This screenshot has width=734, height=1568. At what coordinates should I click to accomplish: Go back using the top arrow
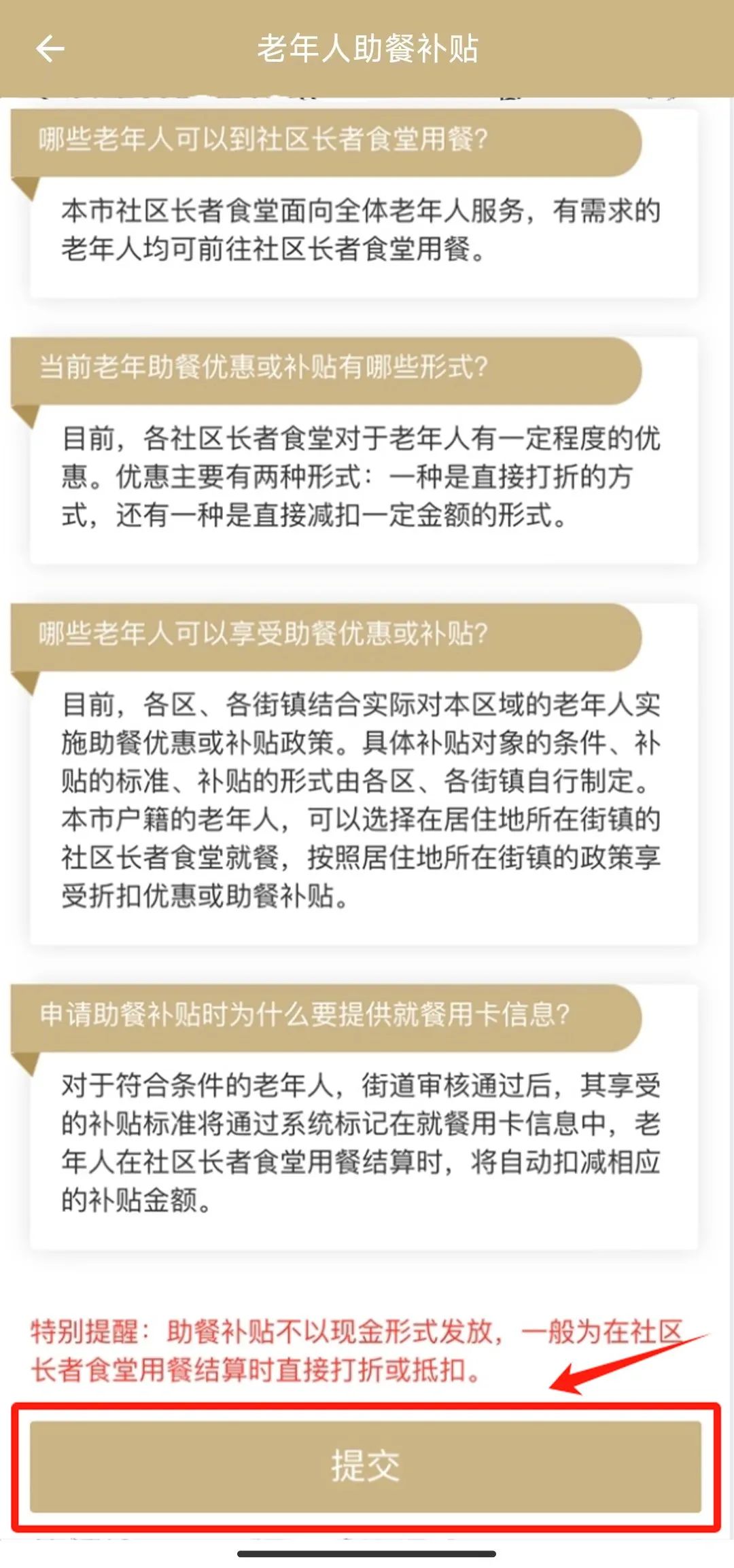pyautogui.click(x=50, y=49)
